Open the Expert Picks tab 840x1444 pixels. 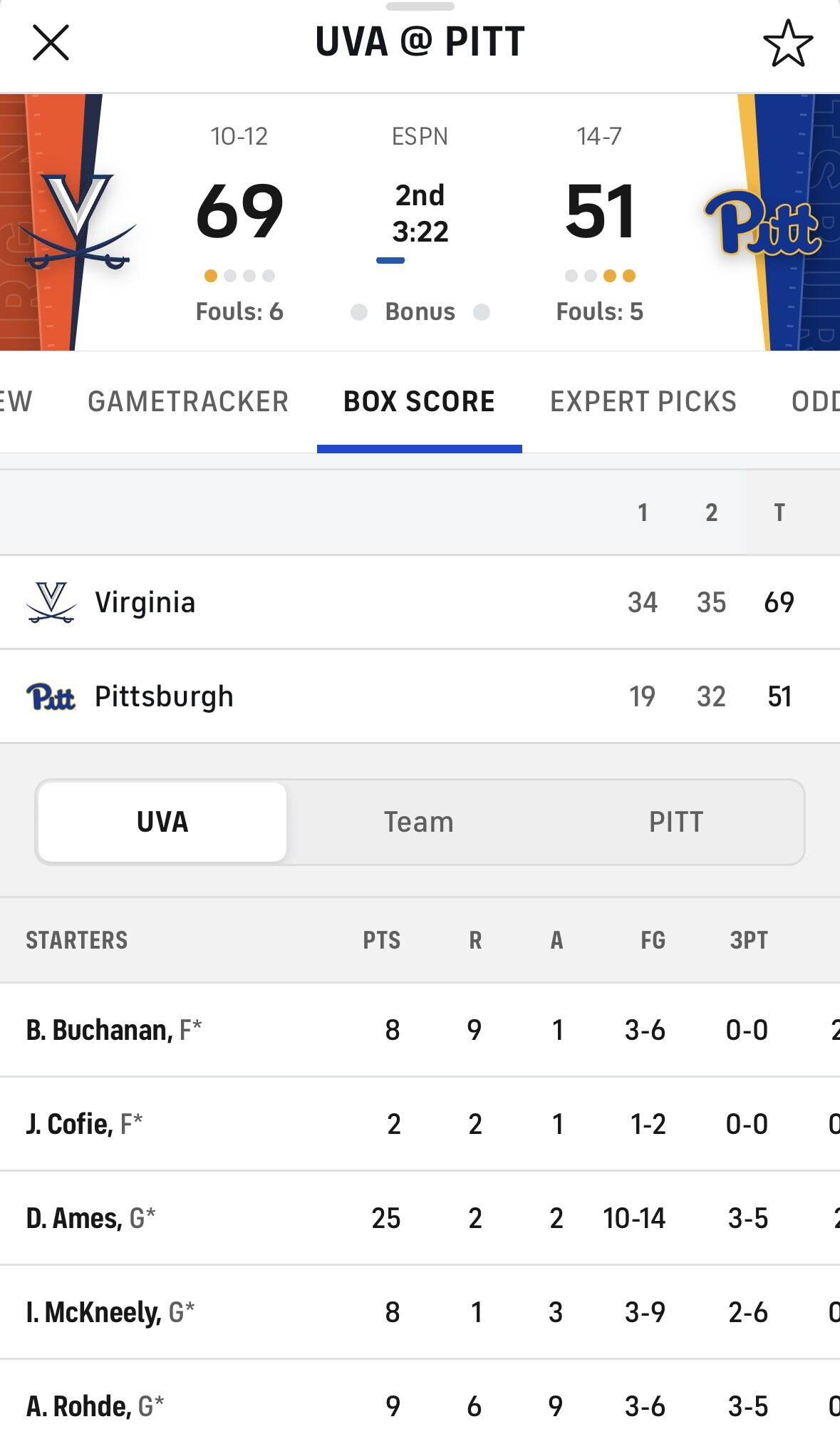(x=643, y=401)
